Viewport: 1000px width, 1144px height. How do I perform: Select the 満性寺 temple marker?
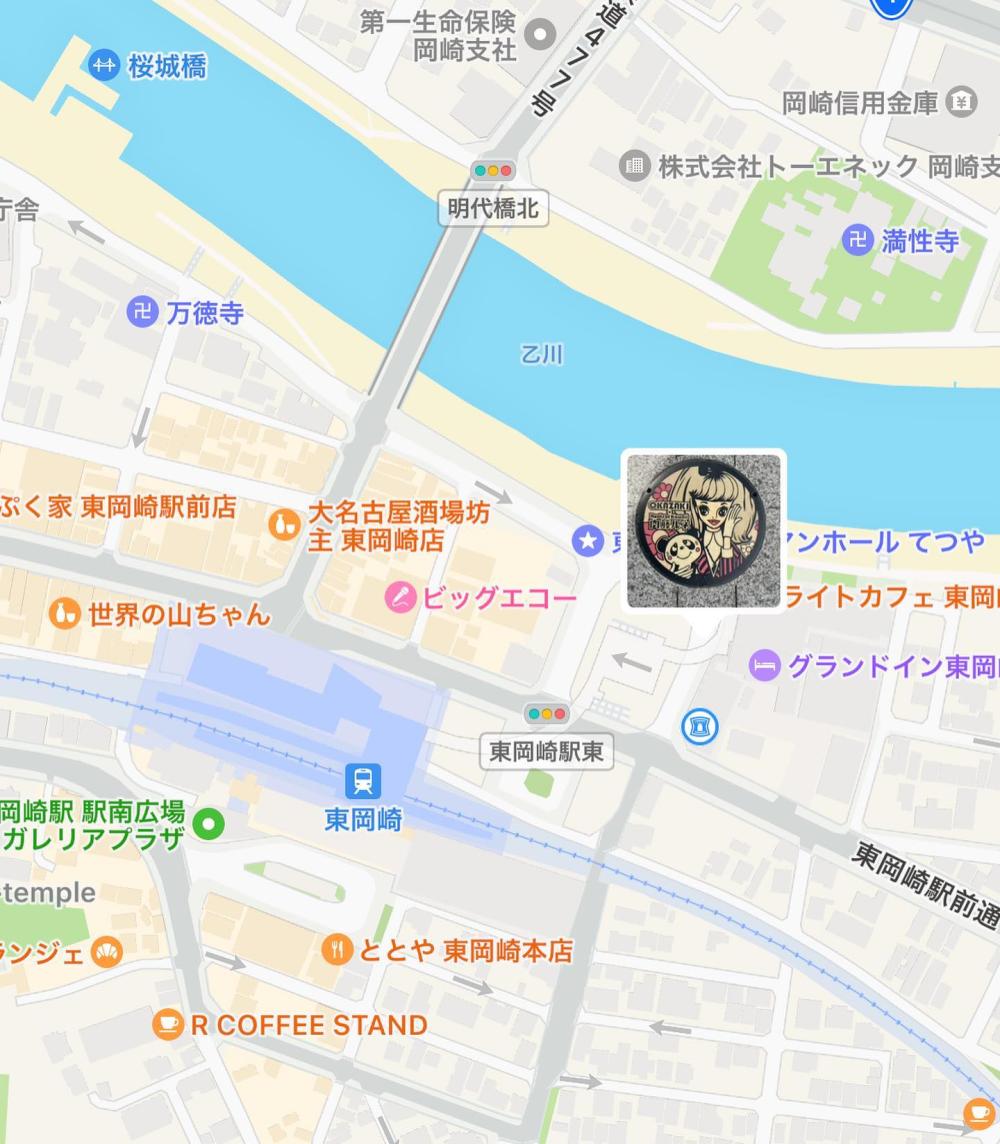click(x=857, y=241)
